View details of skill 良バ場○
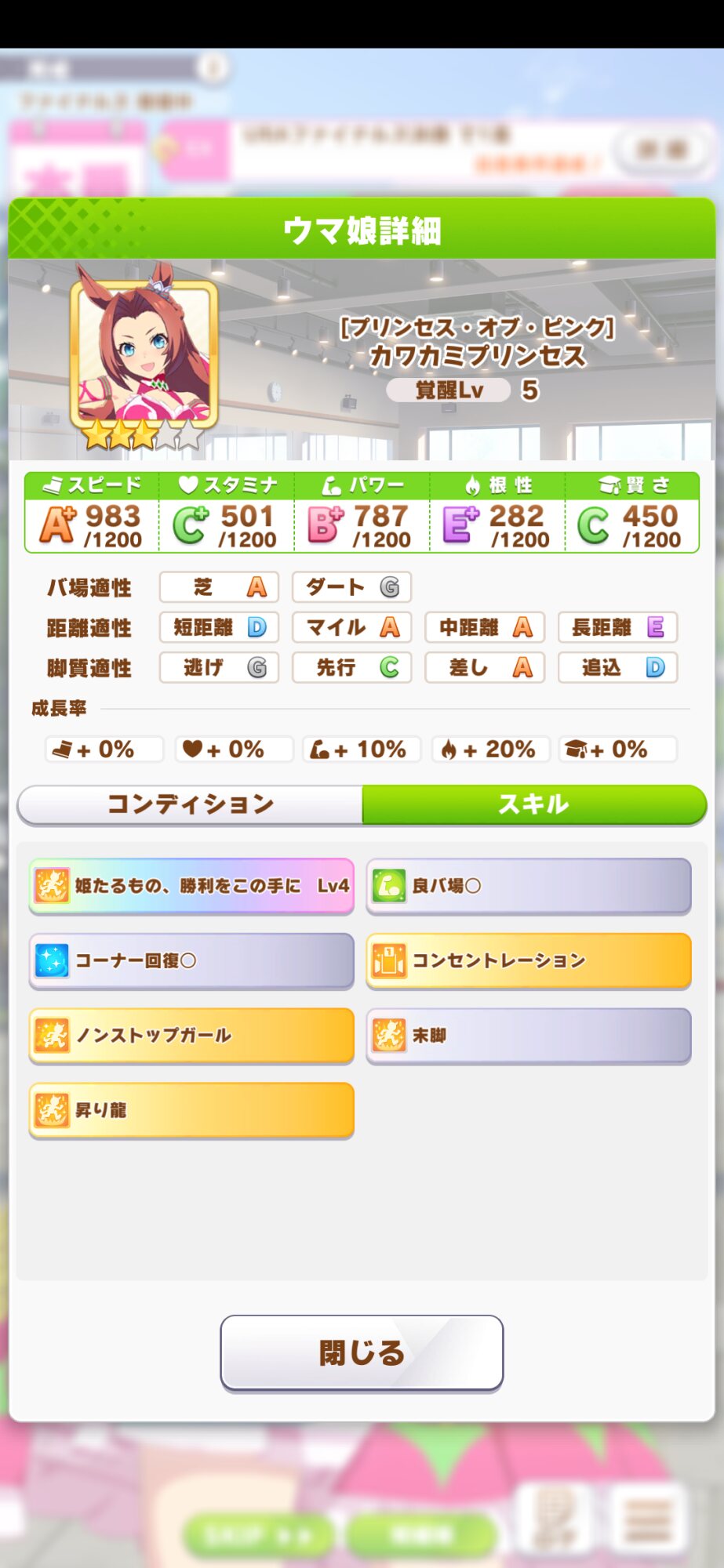This screenshot has height=1568, width=724. [528, 886]
